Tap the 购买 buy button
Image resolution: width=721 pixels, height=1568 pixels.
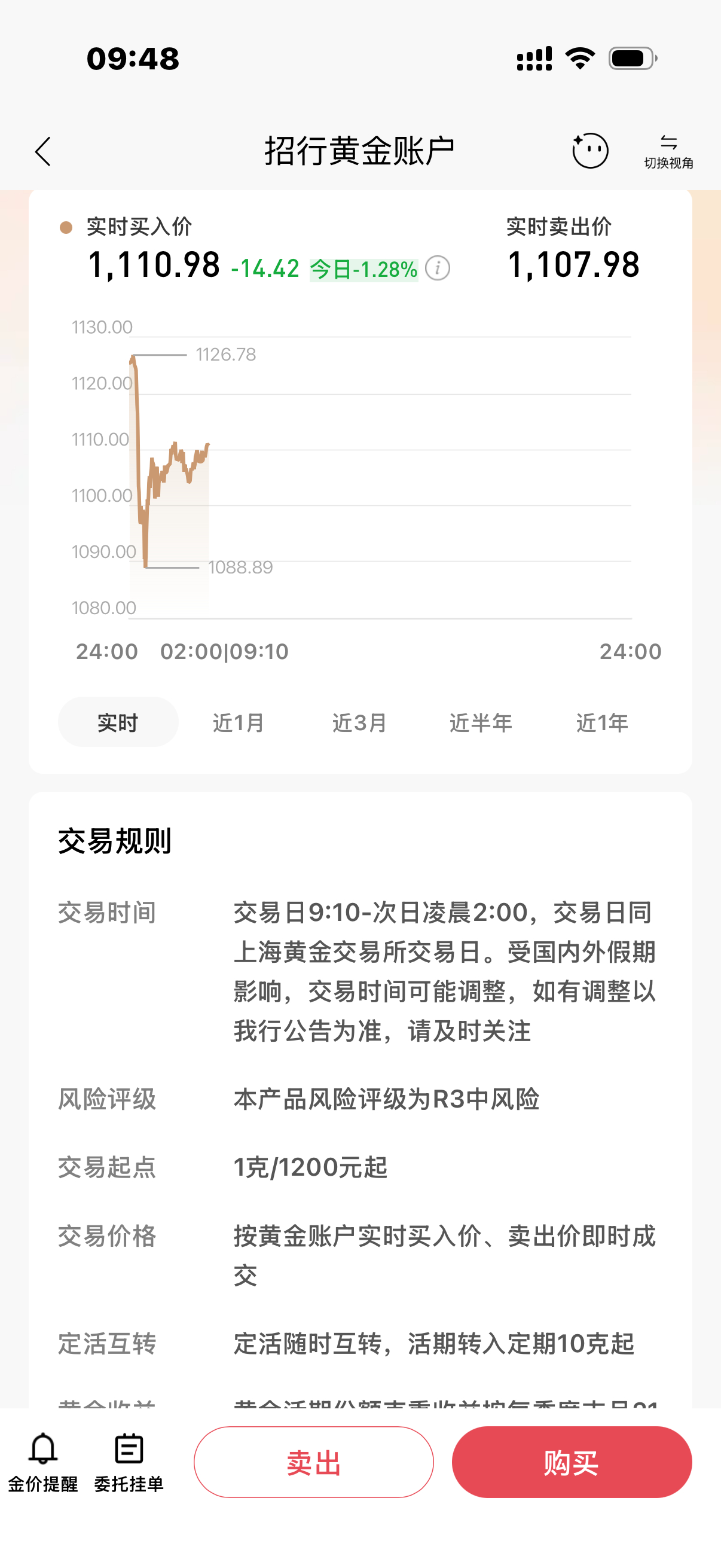571,1462
